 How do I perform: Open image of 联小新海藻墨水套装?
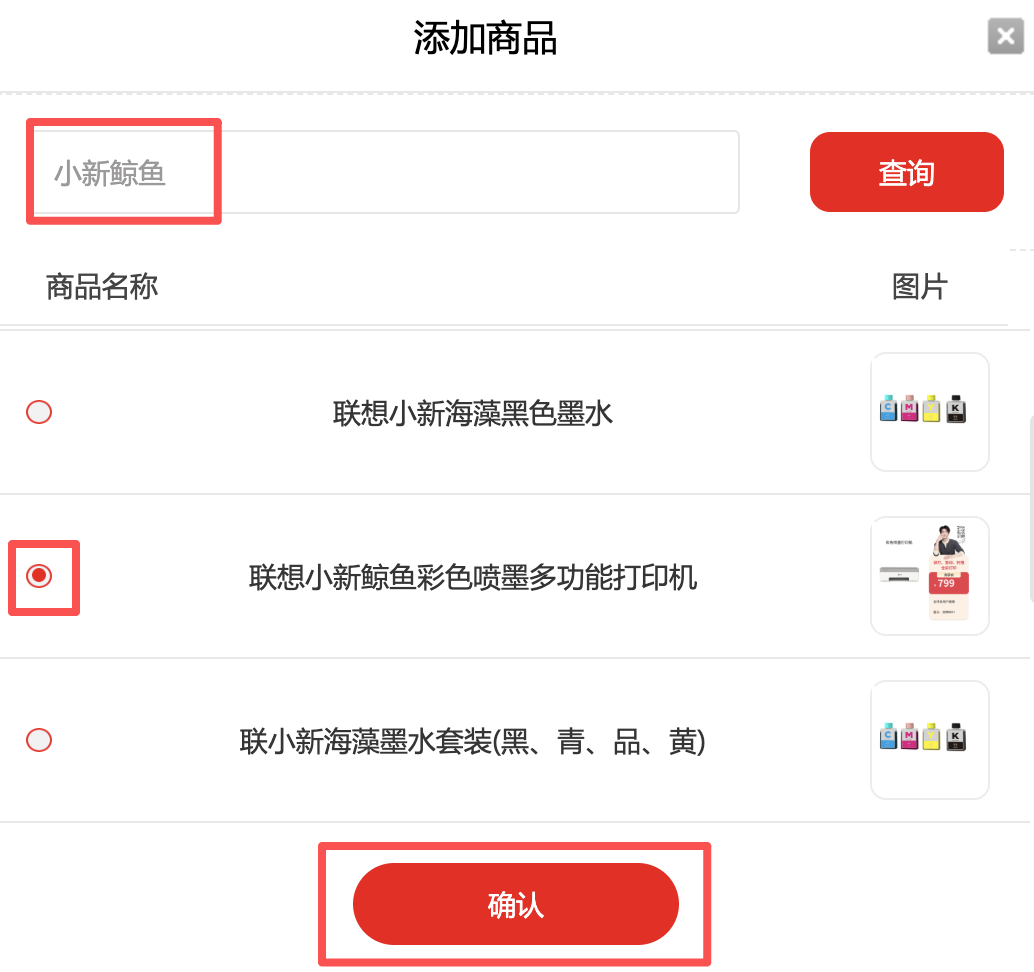point(929,740)
